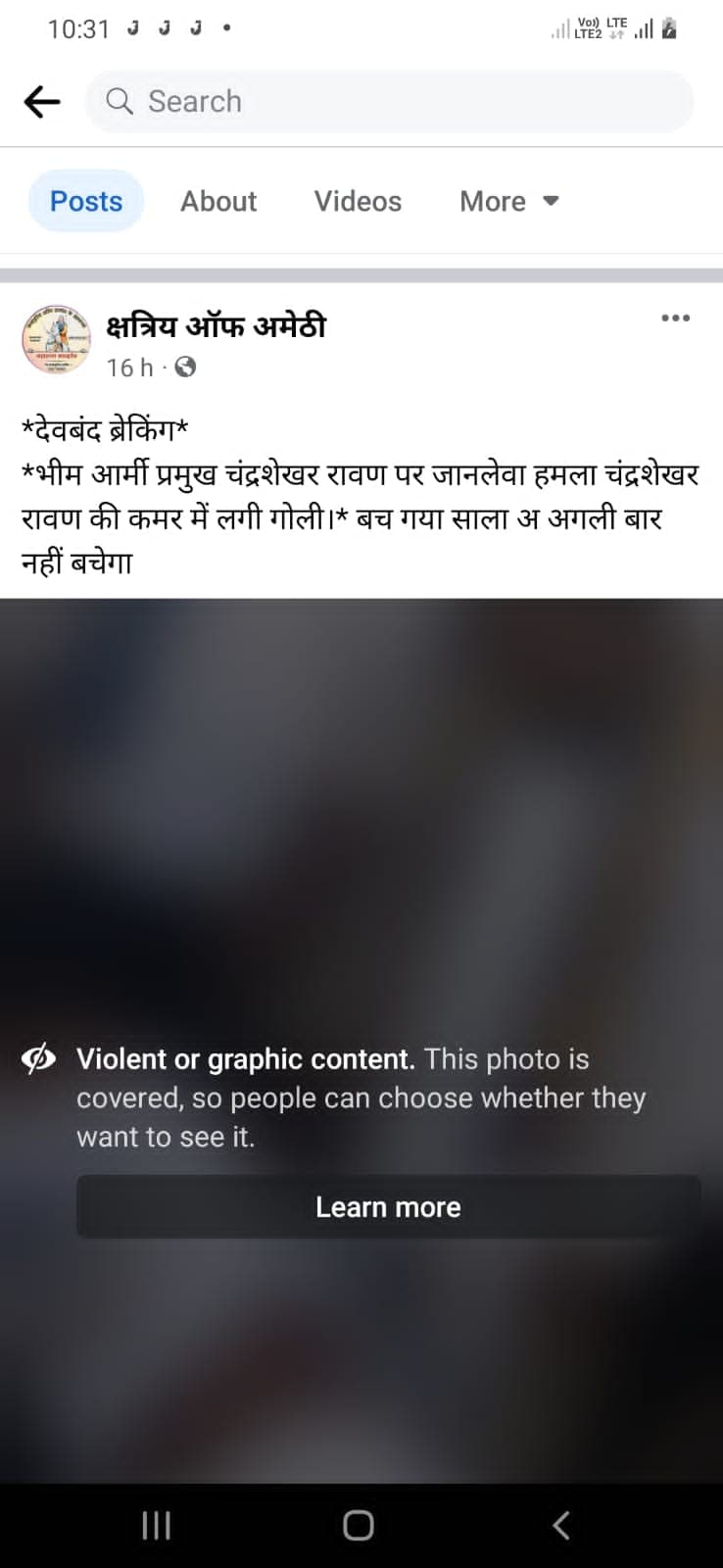The height and width of the screenshot is (1568, 723).
Task: Expand the More dropdown
Action: (508, 201)
